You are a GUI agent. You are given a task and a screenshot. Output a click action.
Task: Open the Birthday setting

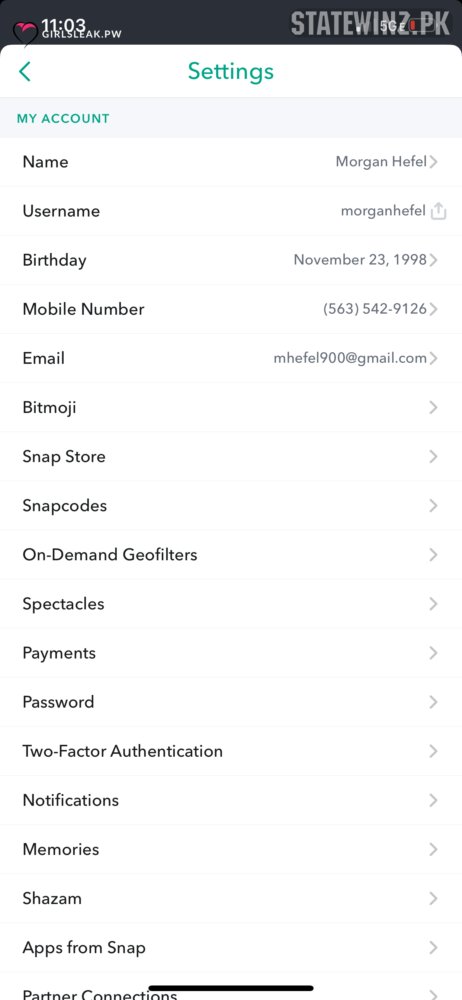click(231, 260)
